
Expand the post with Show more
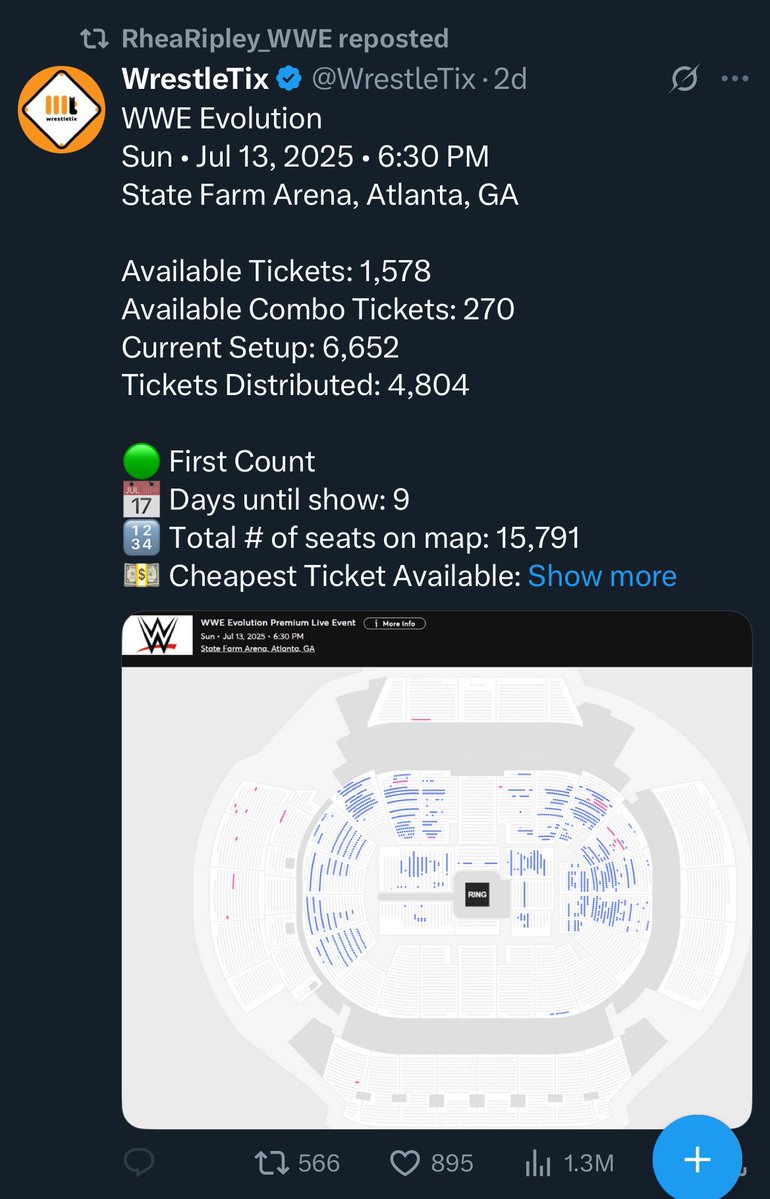coord(602,576)
